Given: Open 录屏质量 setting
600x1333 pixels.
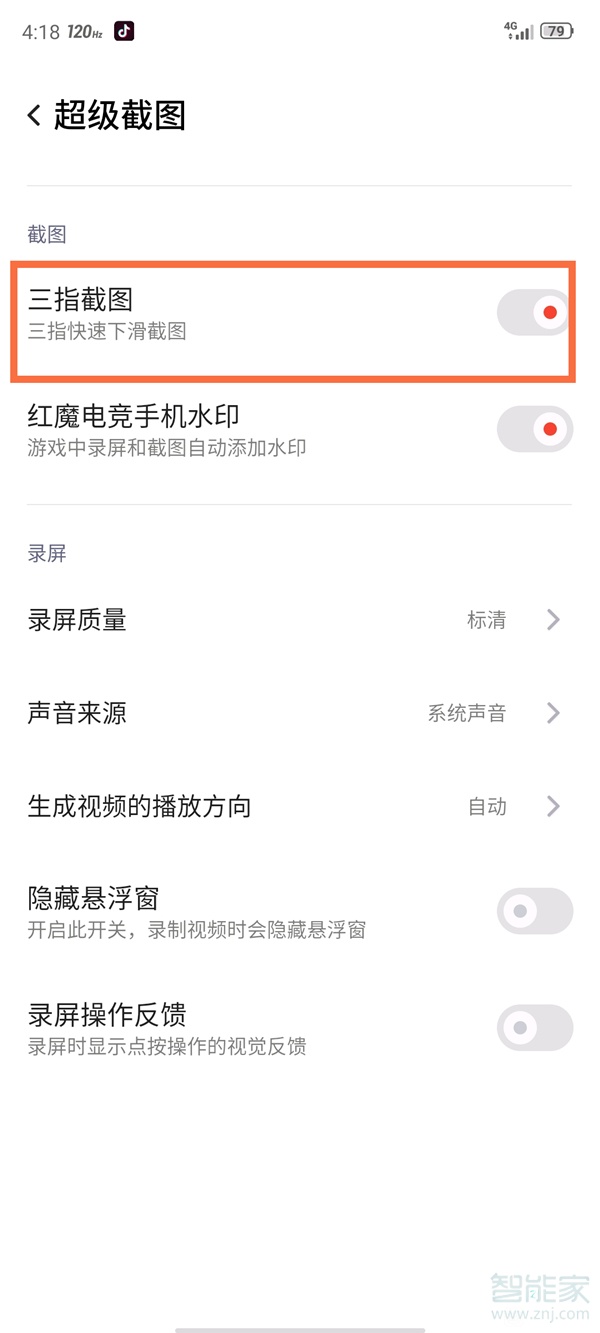Looking at the screenshot, I should coord(300,620).
